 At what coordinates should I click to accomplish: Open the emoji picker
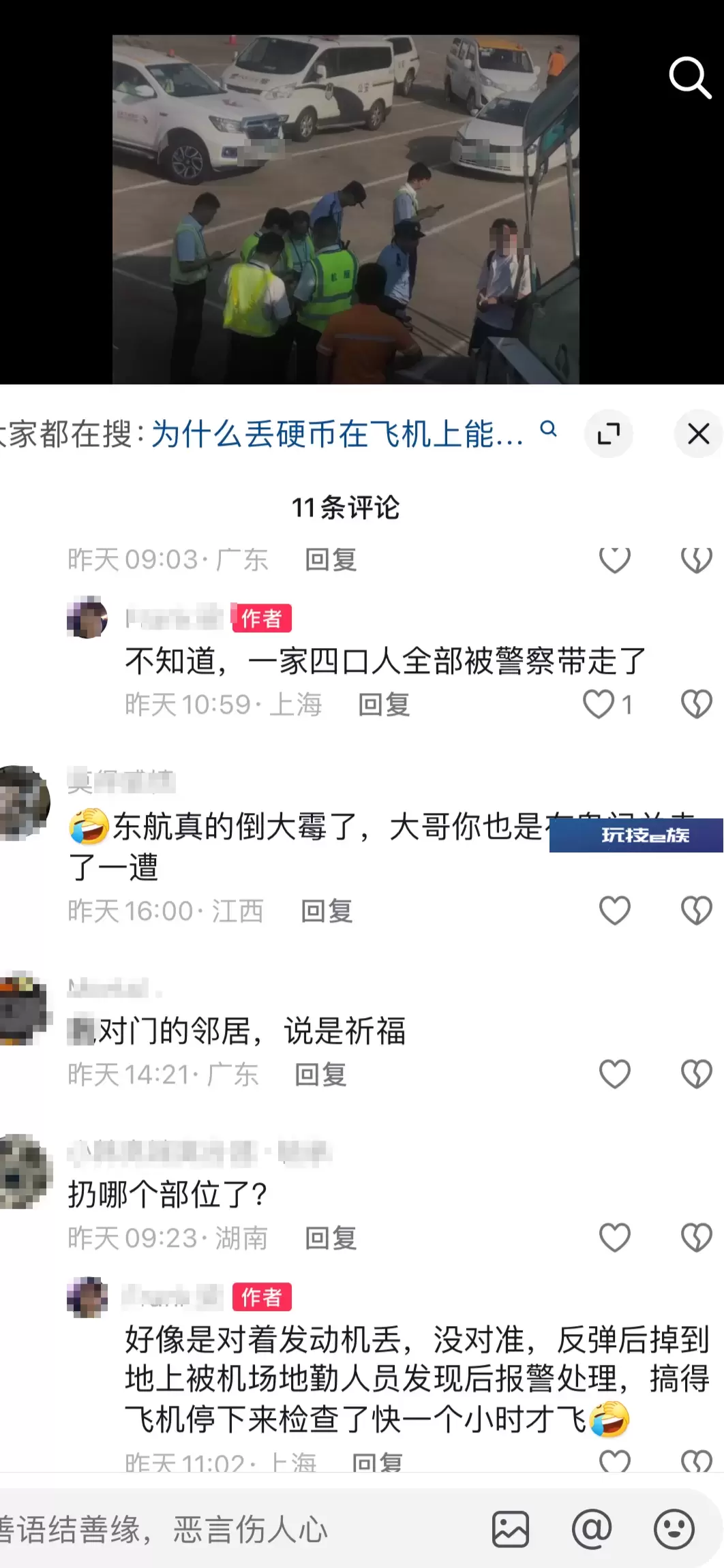674,1529
